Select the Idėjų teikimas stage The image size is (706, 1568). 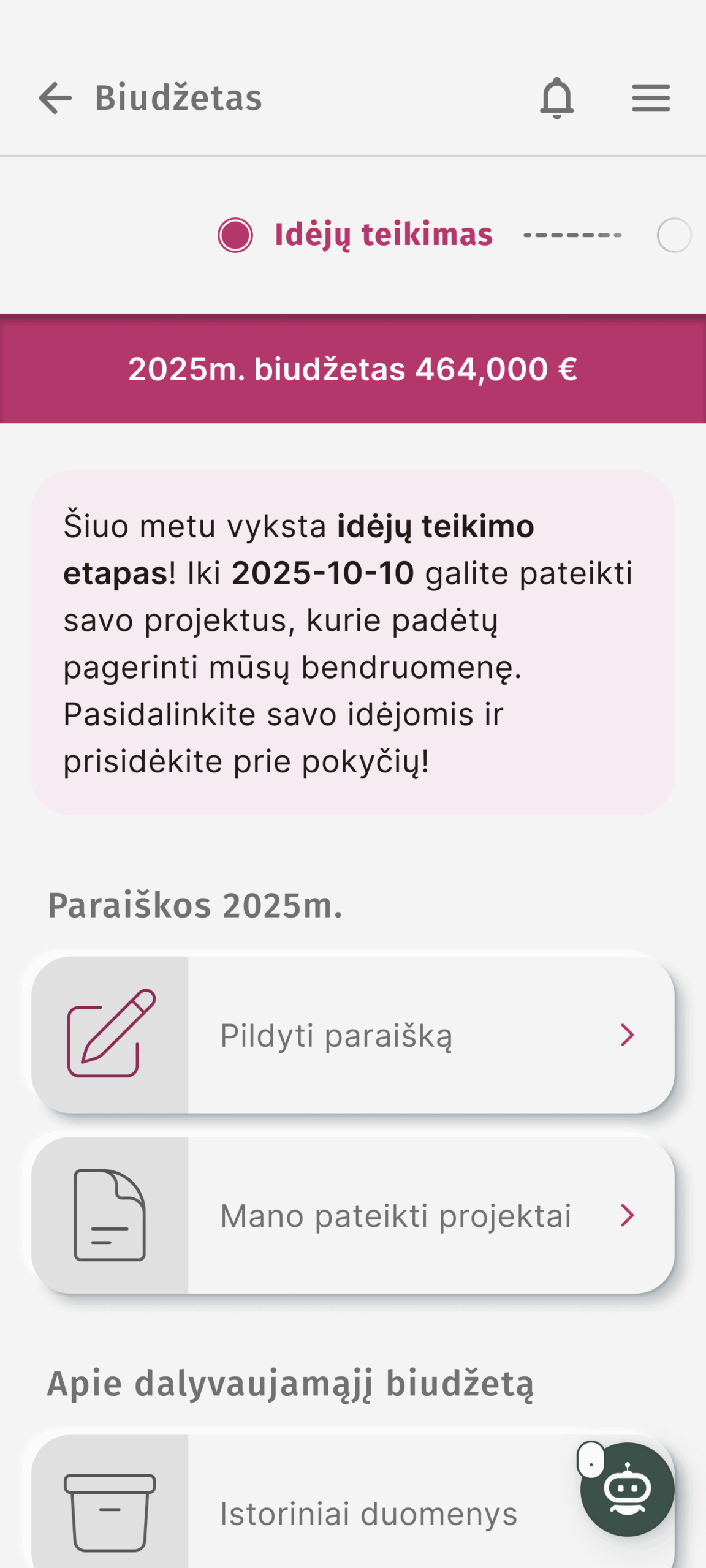tap(355, 235)
